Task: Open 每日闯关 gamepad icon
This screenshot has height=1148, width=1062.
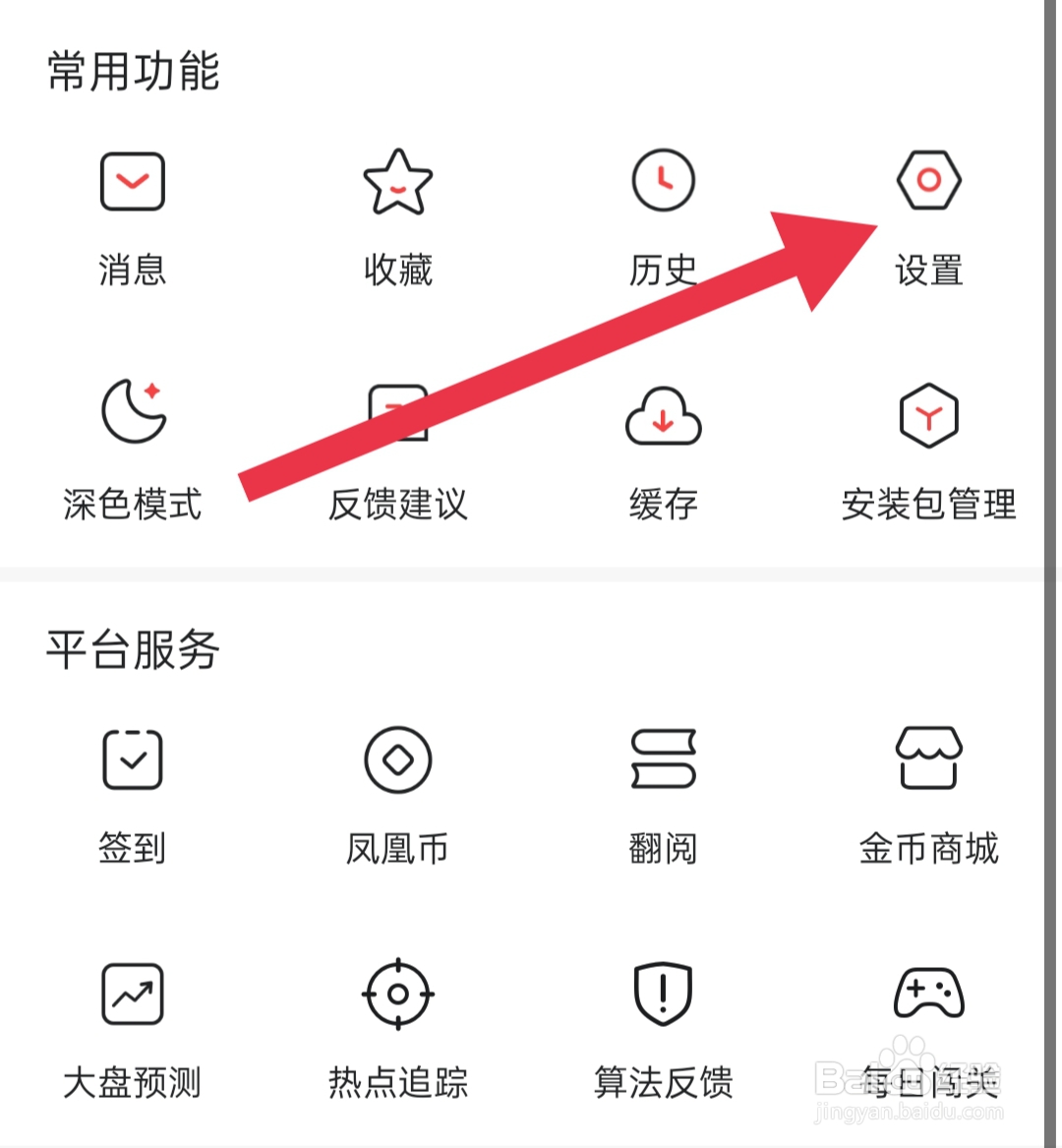Action: [928, 995]
